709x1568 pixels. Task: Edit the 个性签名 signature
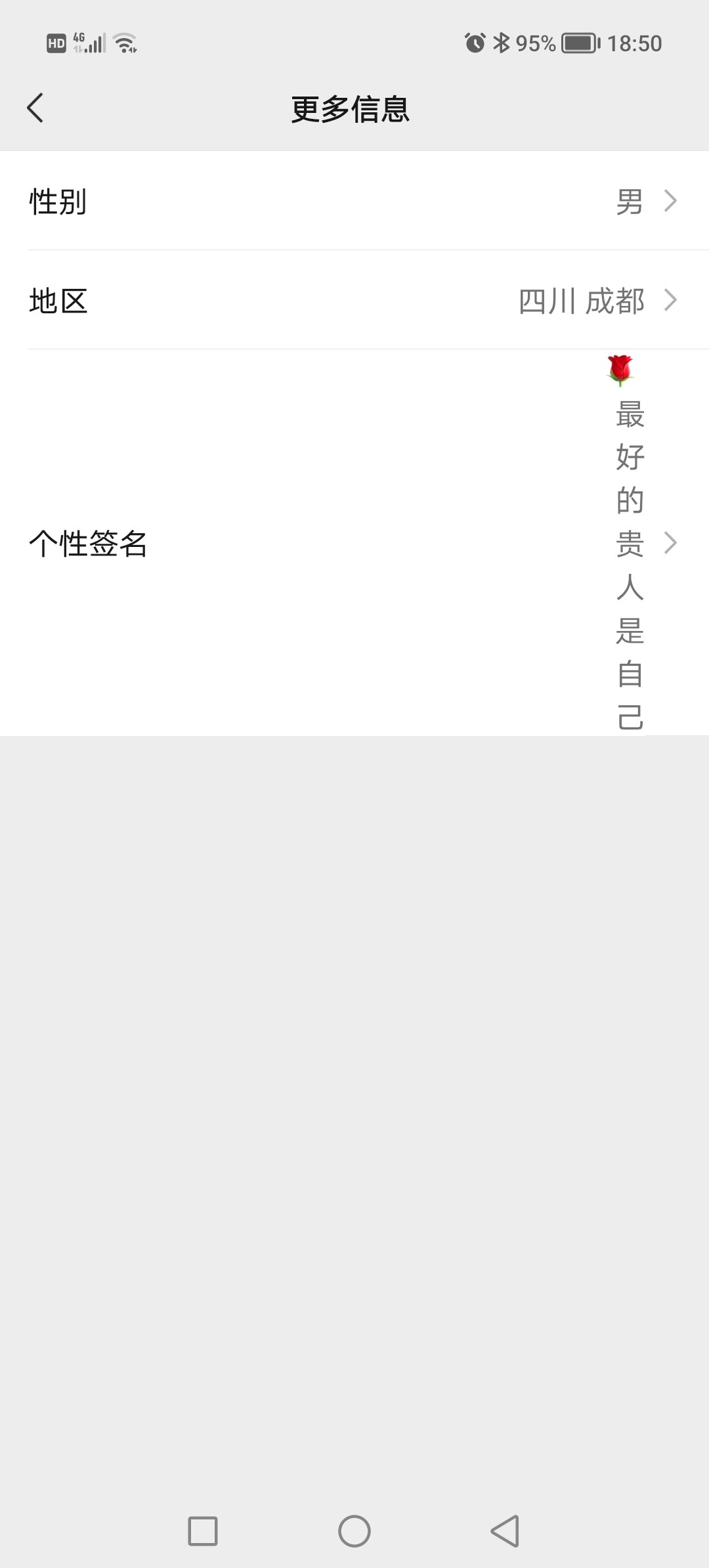[x=354, y=543]
